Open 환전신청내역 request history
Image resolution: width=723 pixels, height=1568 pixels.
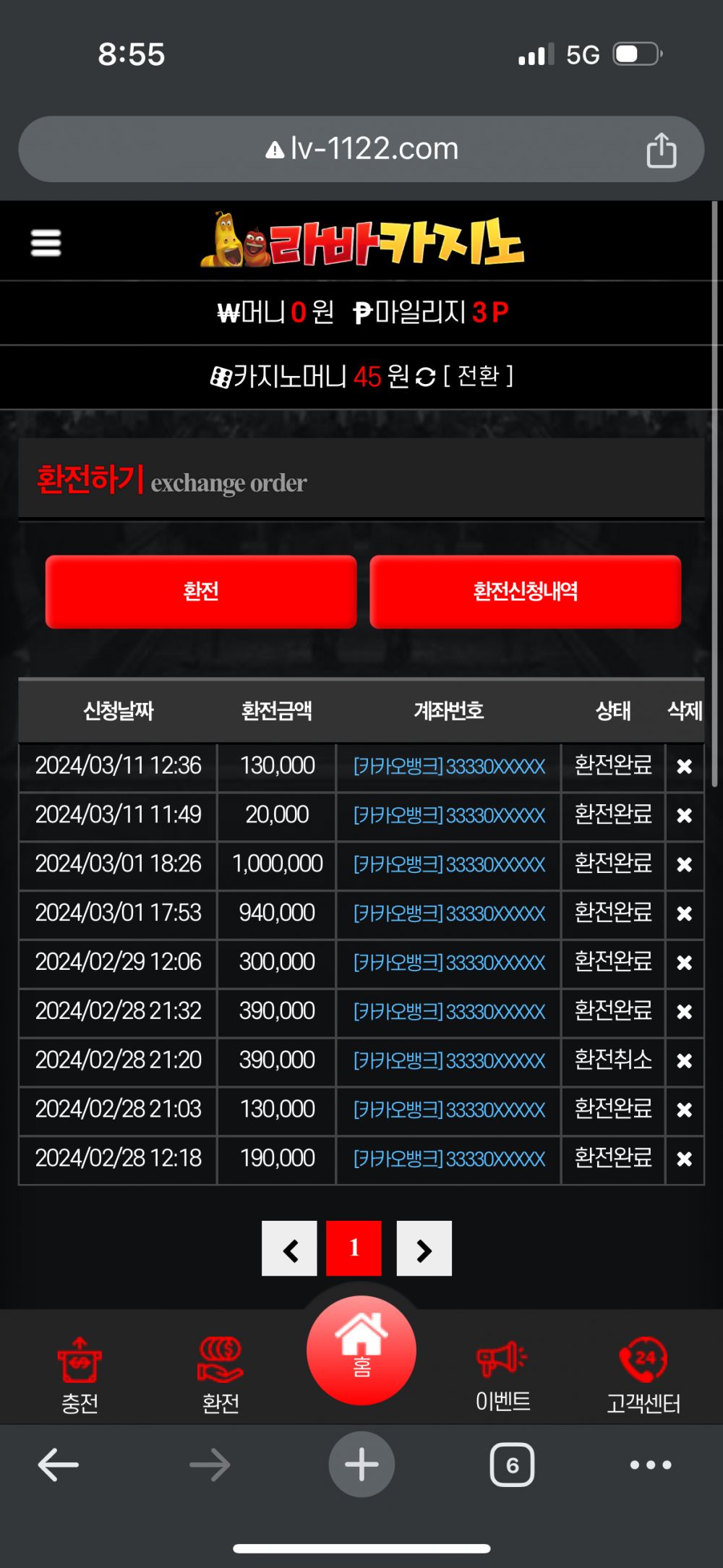click(525, 592)
